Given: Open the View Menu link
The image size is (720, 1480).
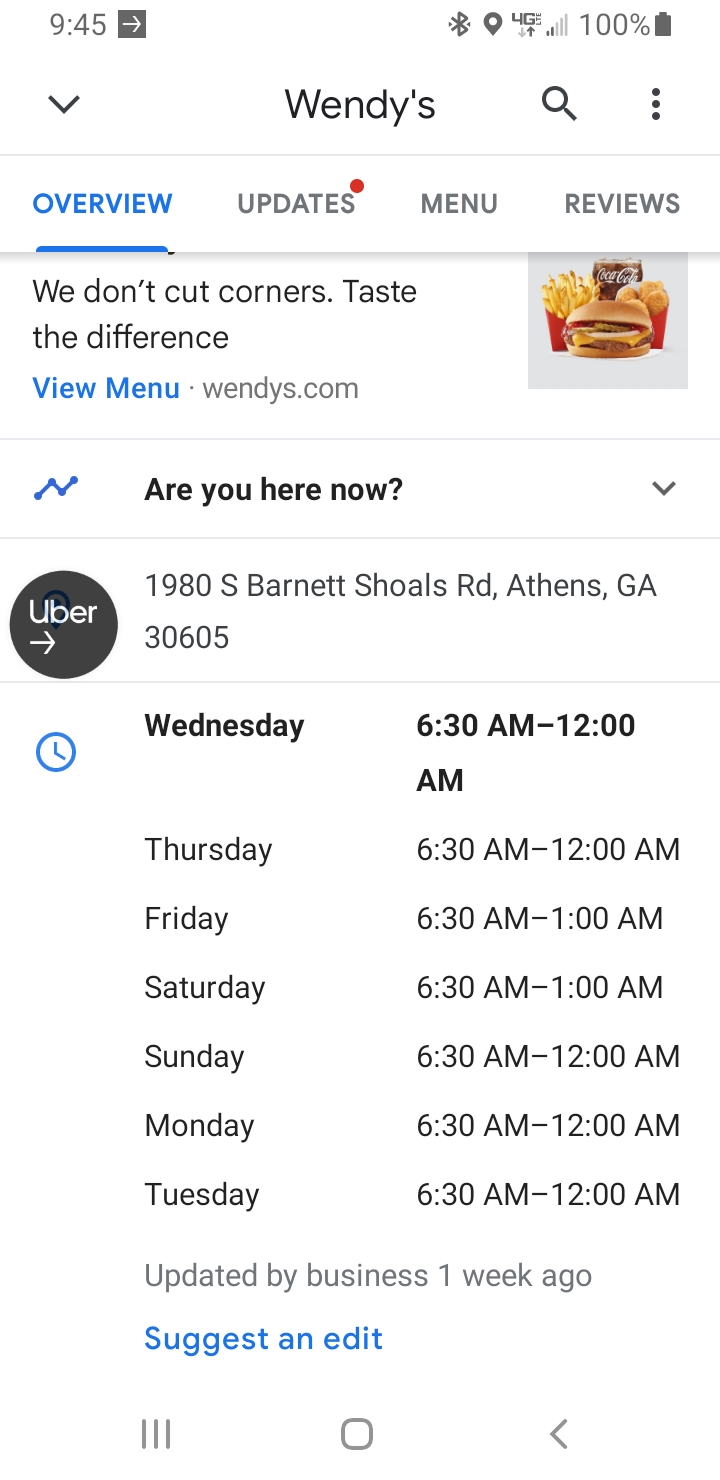Looking at the screenshot, I should click(106, 388).
